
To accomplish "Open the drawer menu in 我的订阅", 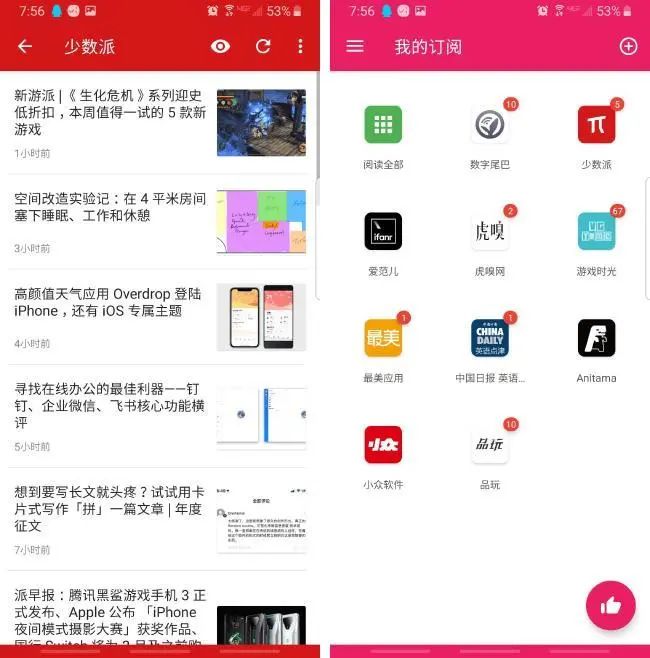I will 355,47.
